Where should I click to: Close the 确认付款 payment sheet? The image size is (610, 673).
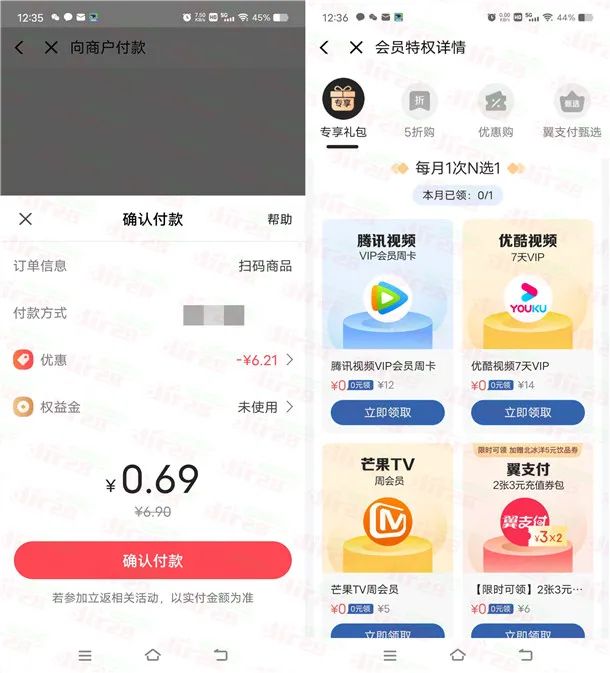click(26, 219)
